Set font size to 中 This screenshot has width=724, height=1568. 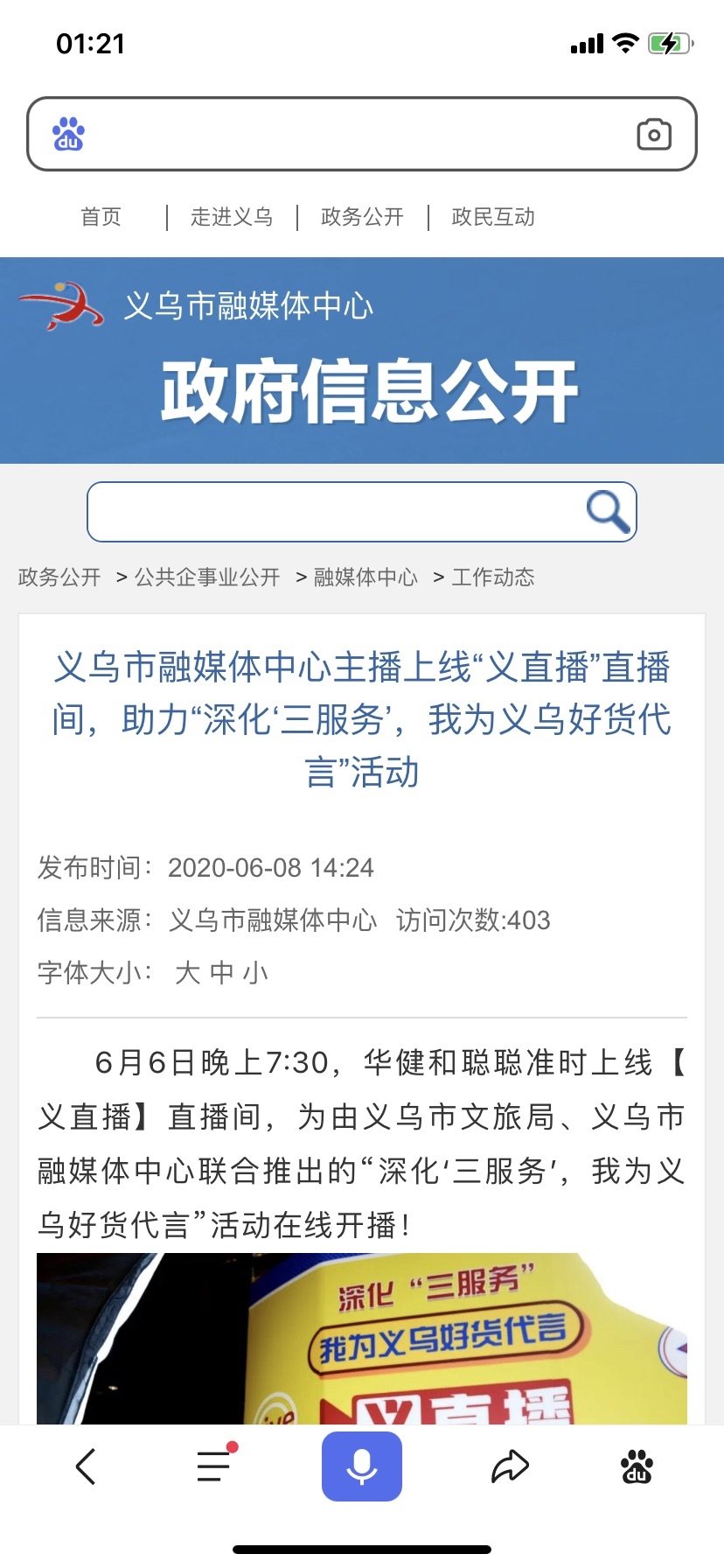coord(222,973)
